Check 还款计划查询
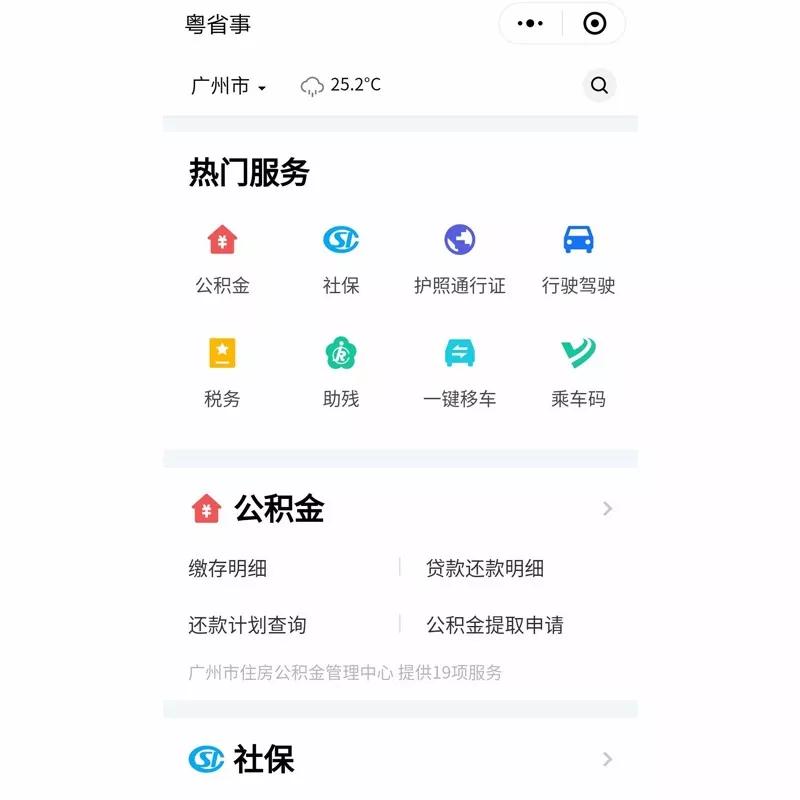Screen dimensions: 800x800 247,626
